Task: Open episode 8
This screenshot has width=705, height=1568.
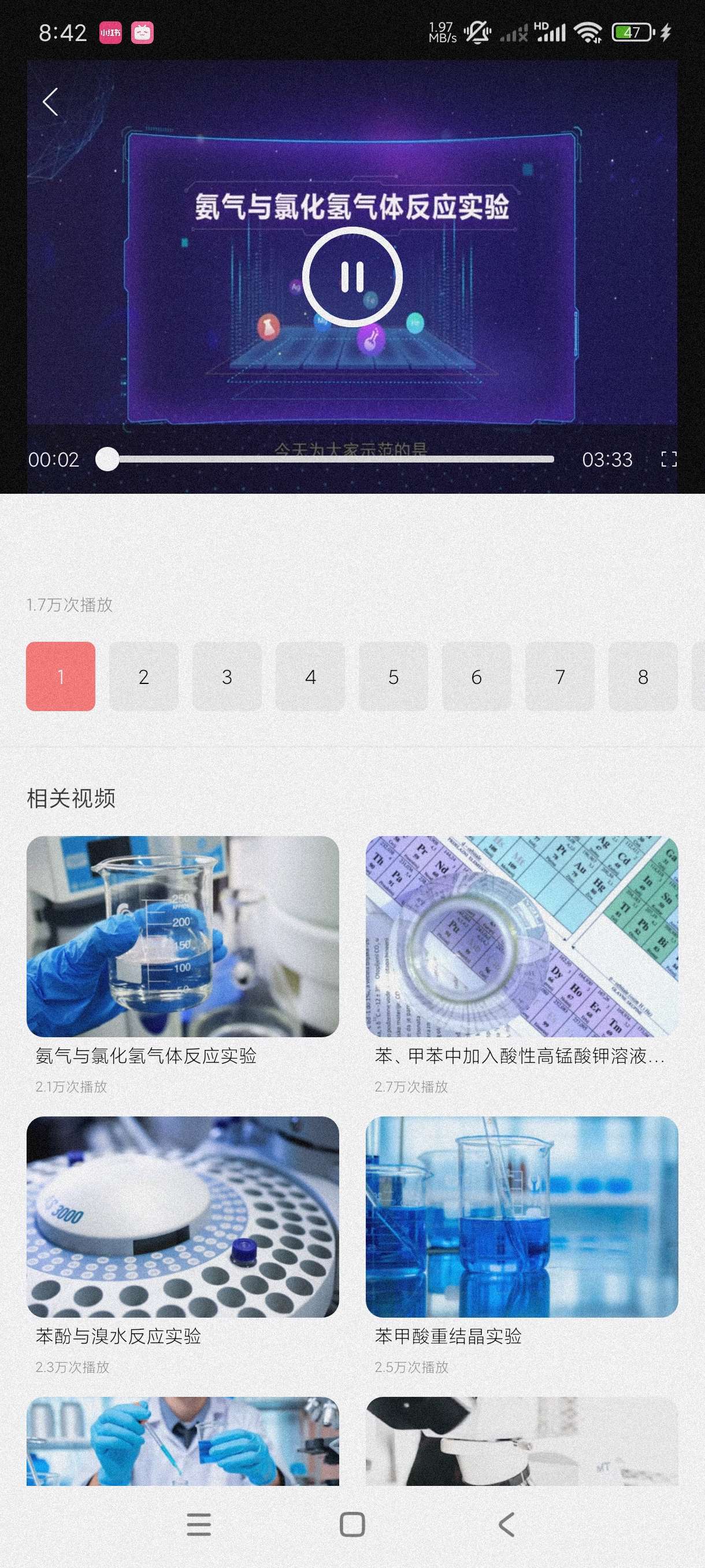Action: pyautogui.click(x=643, y=677)
